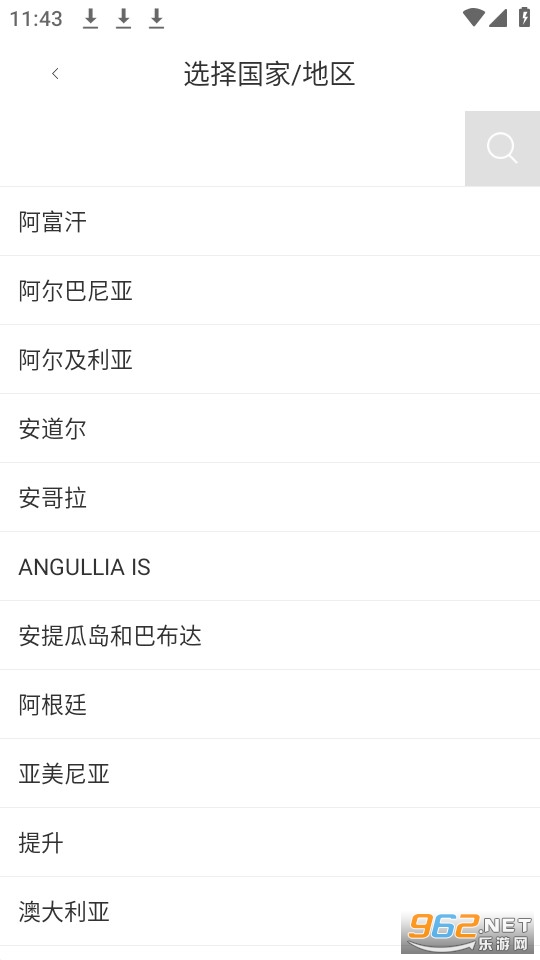Select 阿富汗 from the list

pos(270,222)
